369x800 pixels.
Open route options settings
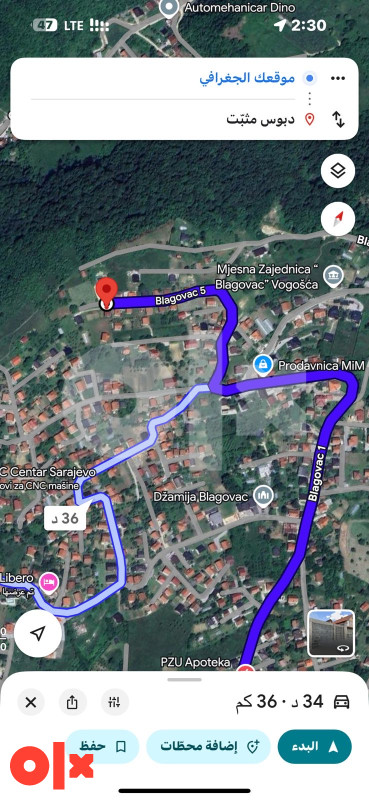pos(114,703)
